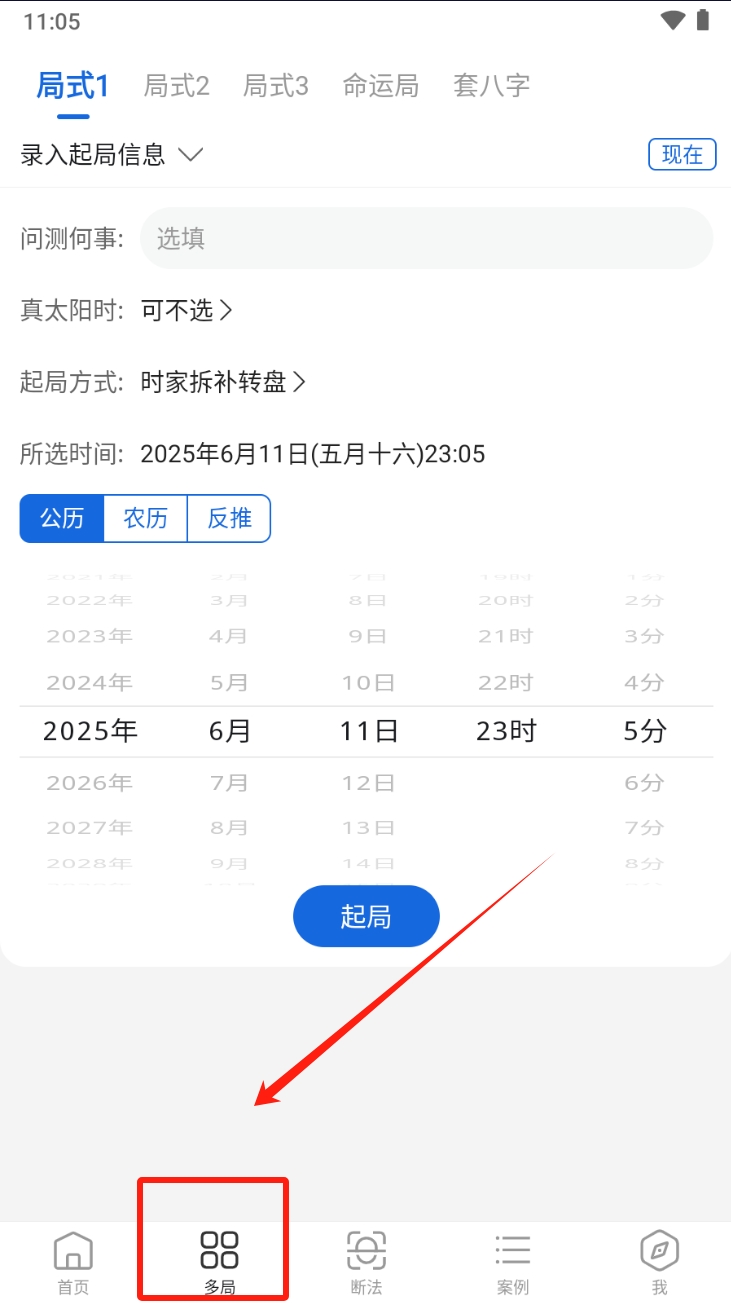Open the 多局 tab

pos(219,1262)
